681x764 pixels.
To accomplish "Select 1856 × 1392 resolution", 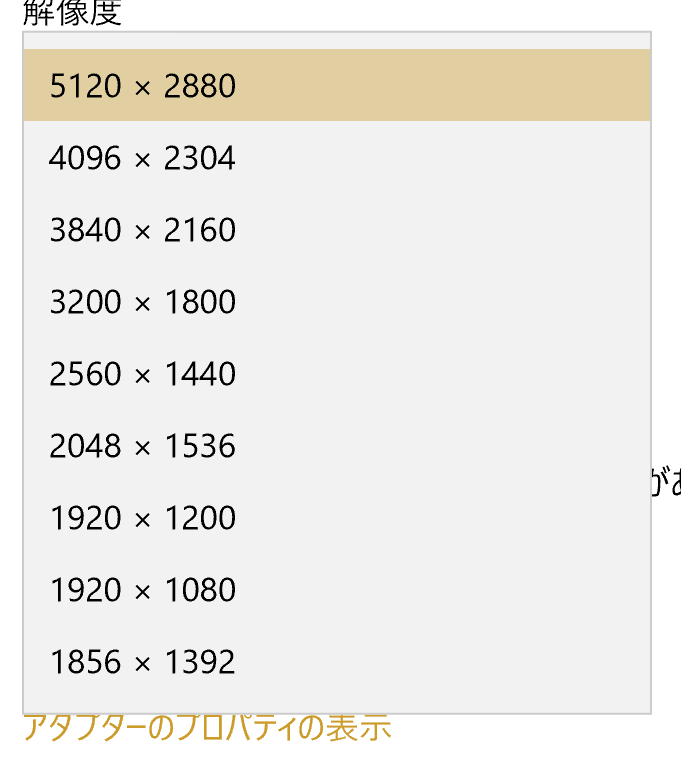I will click(x=142, y=662).
